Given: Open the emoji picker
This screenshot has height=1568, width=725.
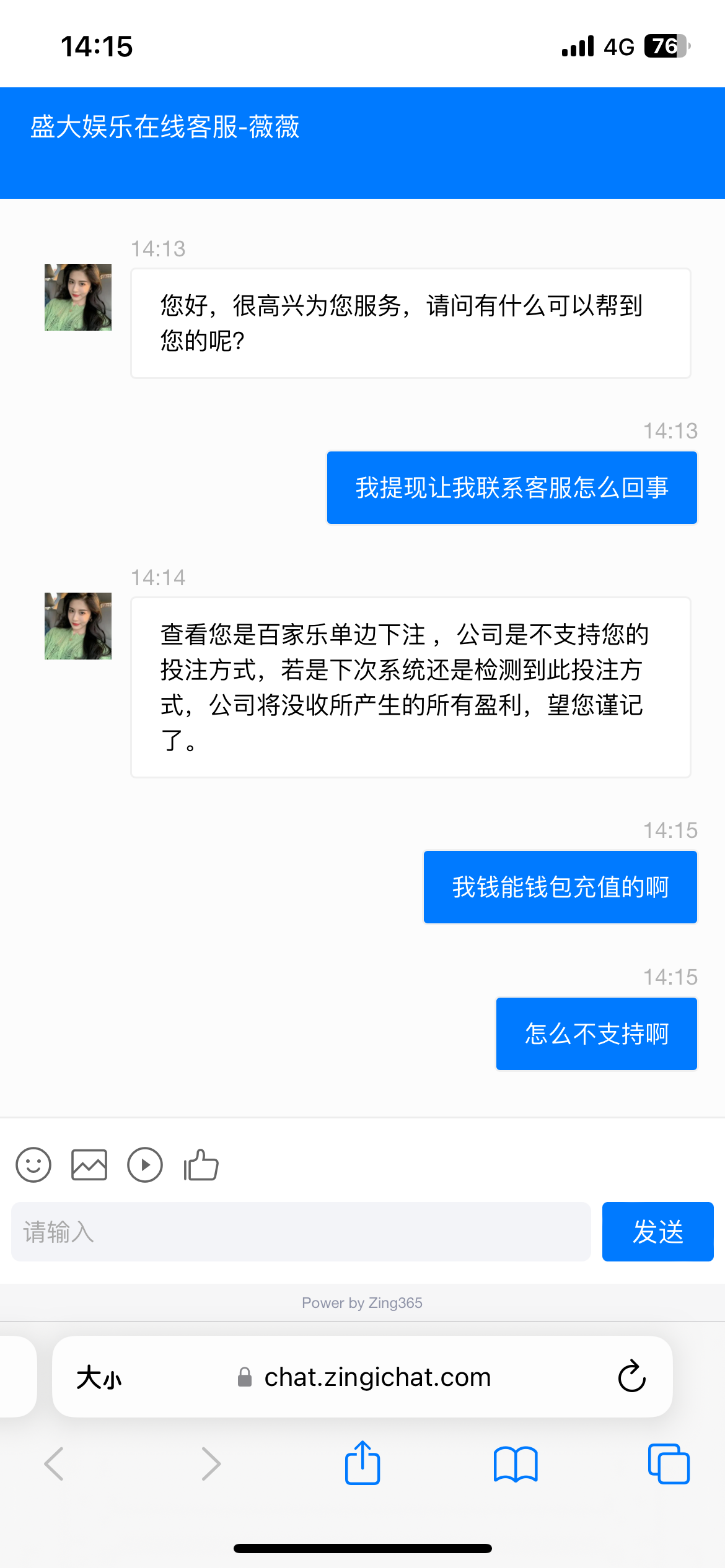Looking at the screenshot, I should click(33, 1165).
